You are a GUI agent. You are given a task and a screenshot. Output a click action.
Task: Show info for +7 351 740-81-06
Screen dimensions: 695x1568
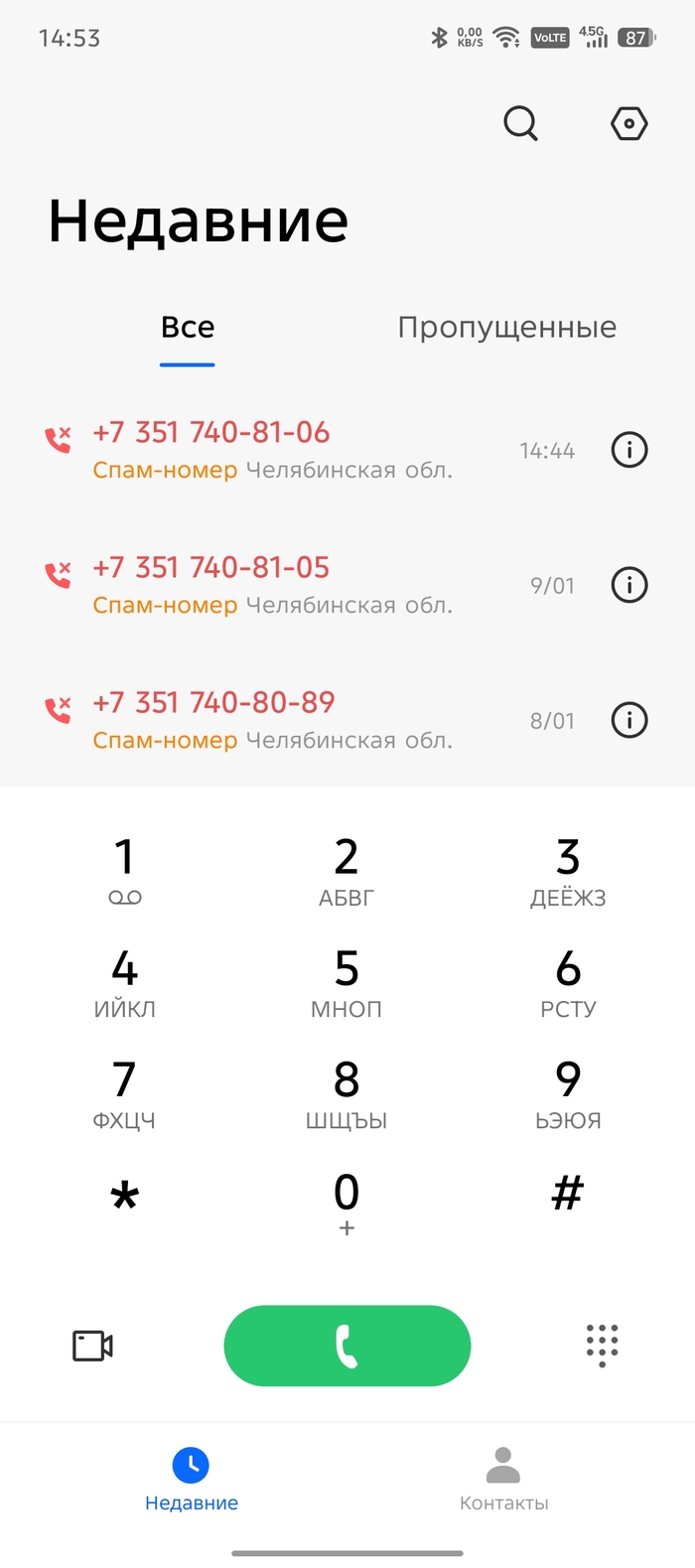[x=629, y=450]
